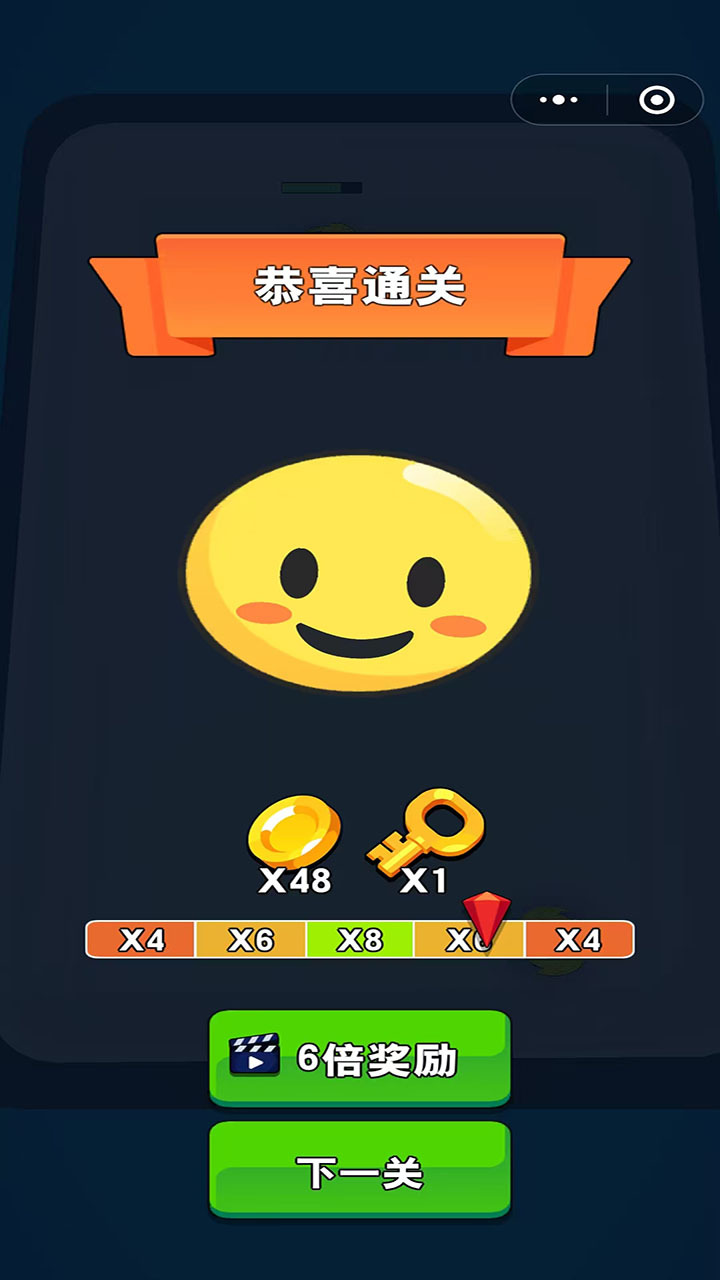The image size is (720, 1280).
Task: Tap the 6倍奖励 reward button
Action: pos(360,1060)
